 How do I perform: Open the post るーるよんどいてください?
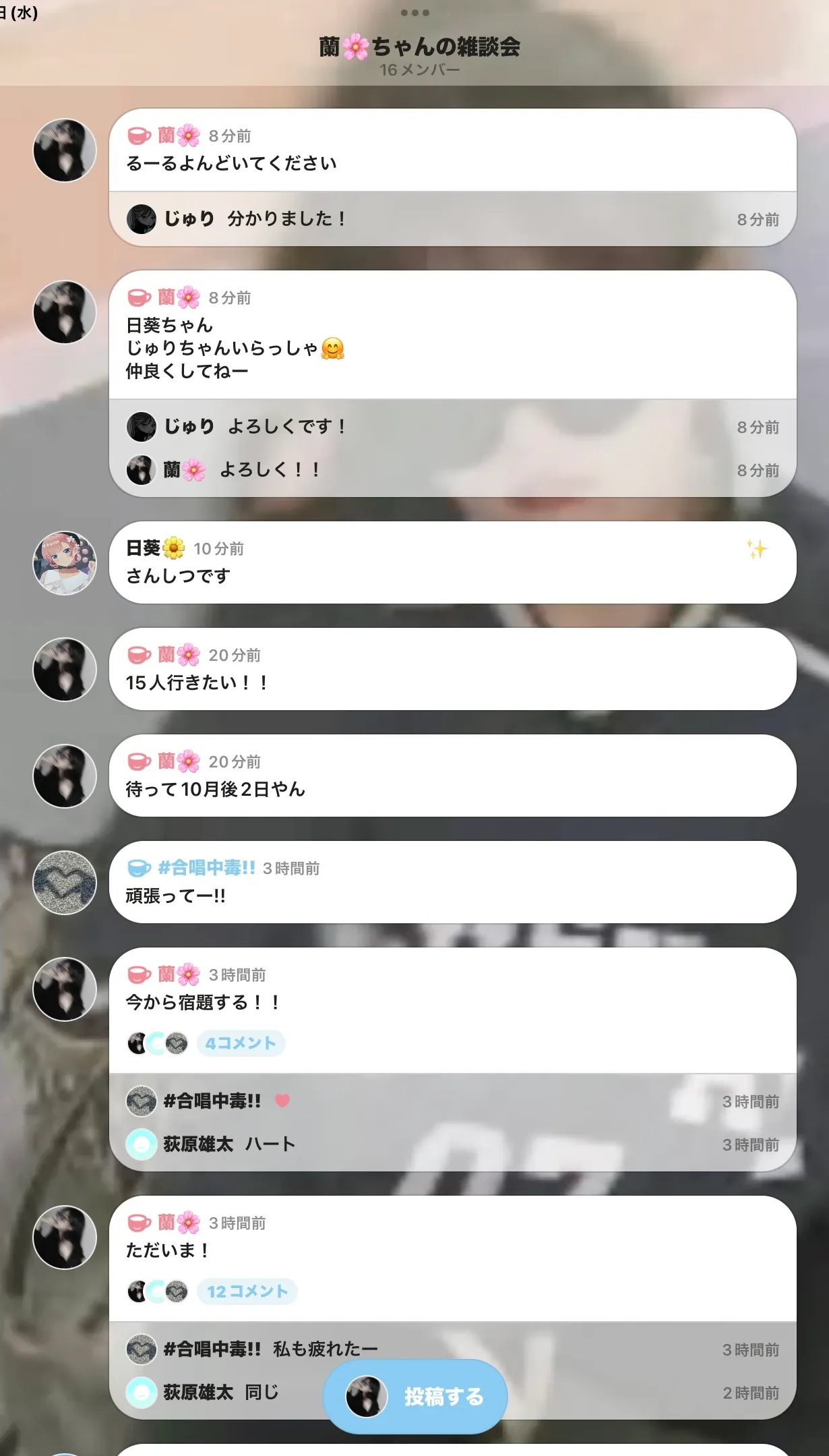tap(453, 150)
